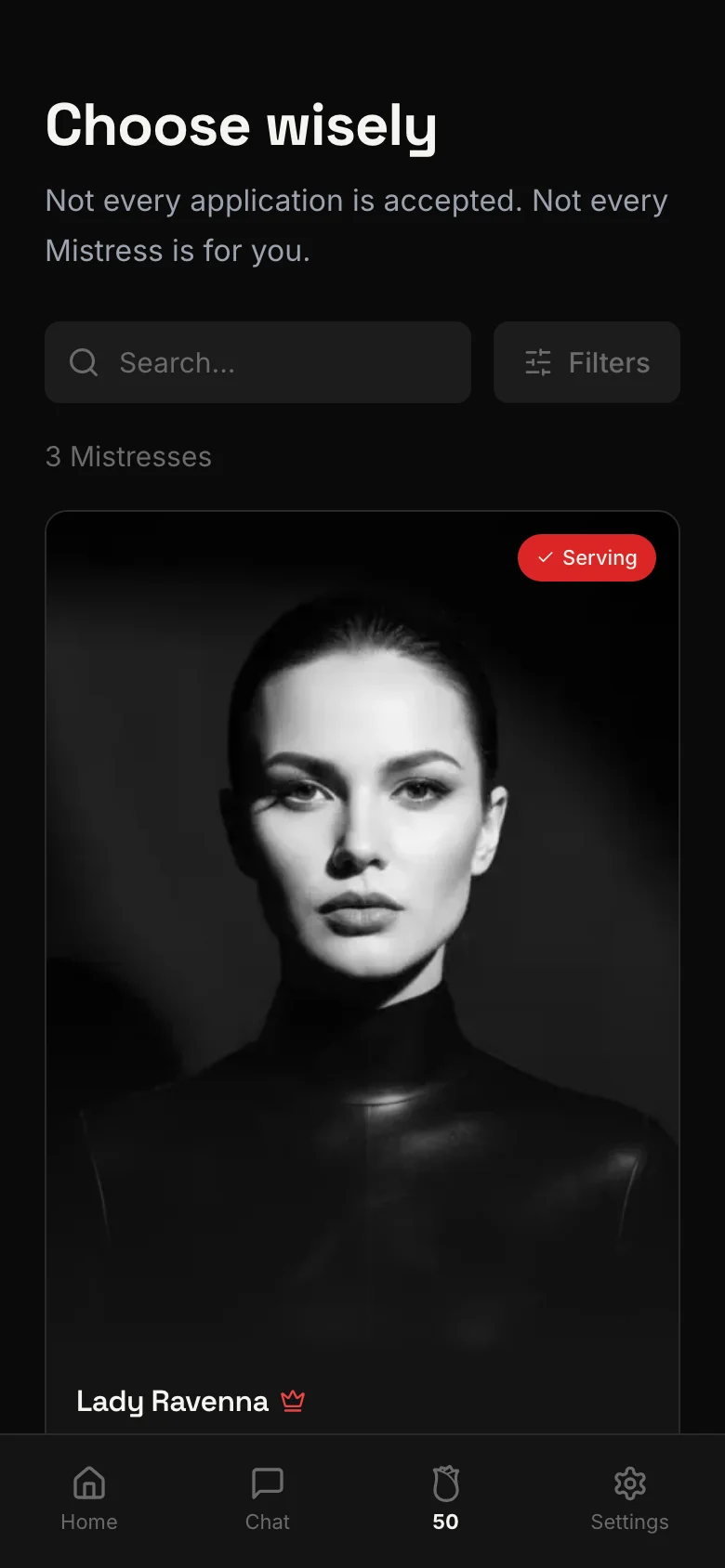Tap the crown icon beside Lady Ravenna
725x1568 pixels.
click(294, 1400)
